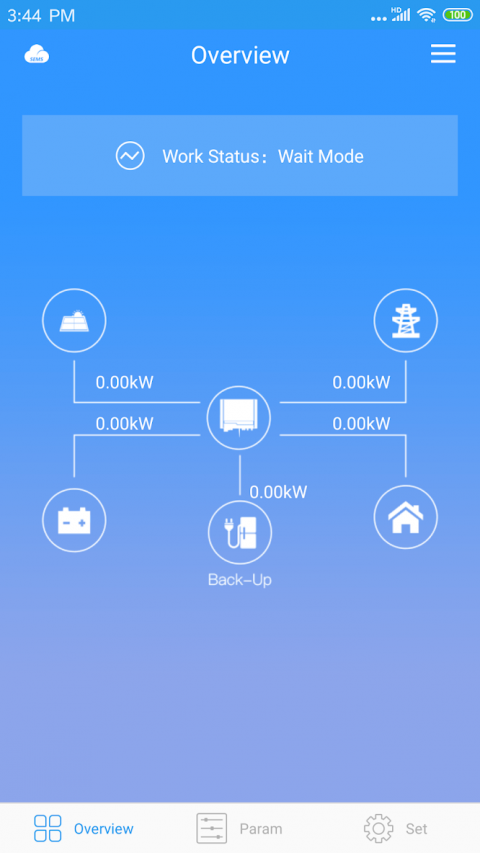Tap the Back-Up icon

(x=240, y=533)
